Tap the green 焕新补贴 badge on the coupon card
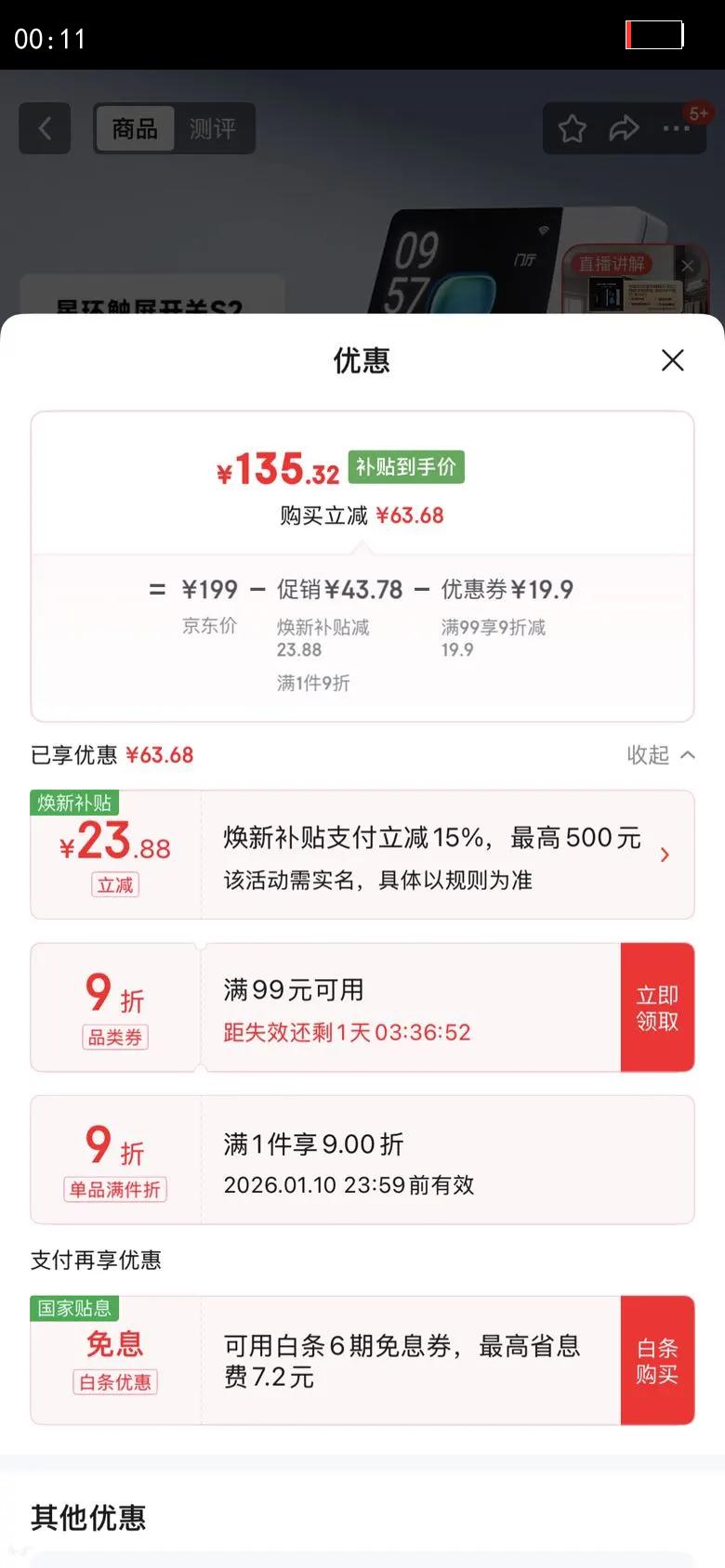Viewport: 725px width, 1568px height. pos(73,804)
